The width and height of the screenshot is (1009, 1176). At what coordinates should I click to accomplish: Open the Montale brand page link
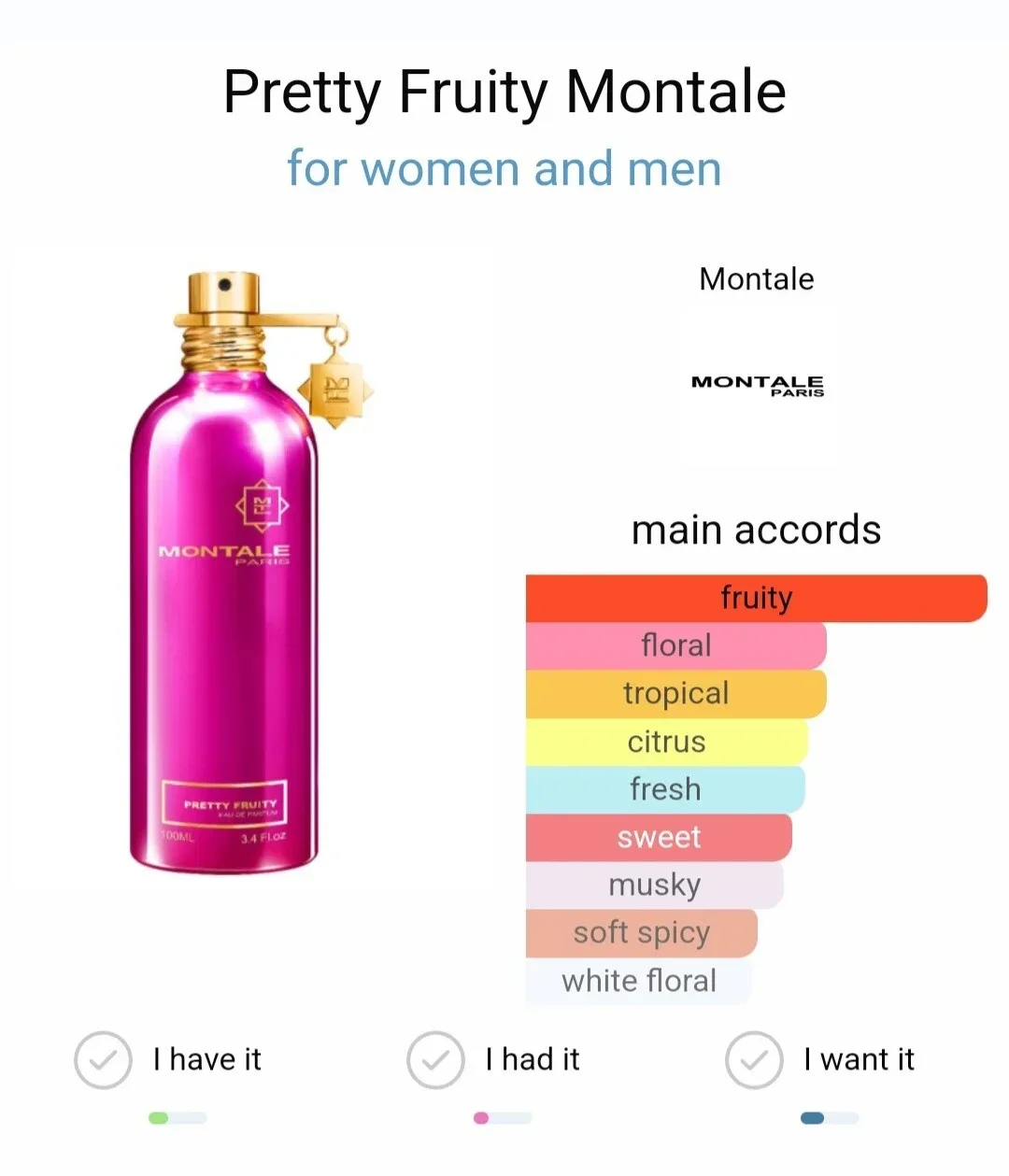[x=756, y=279]
